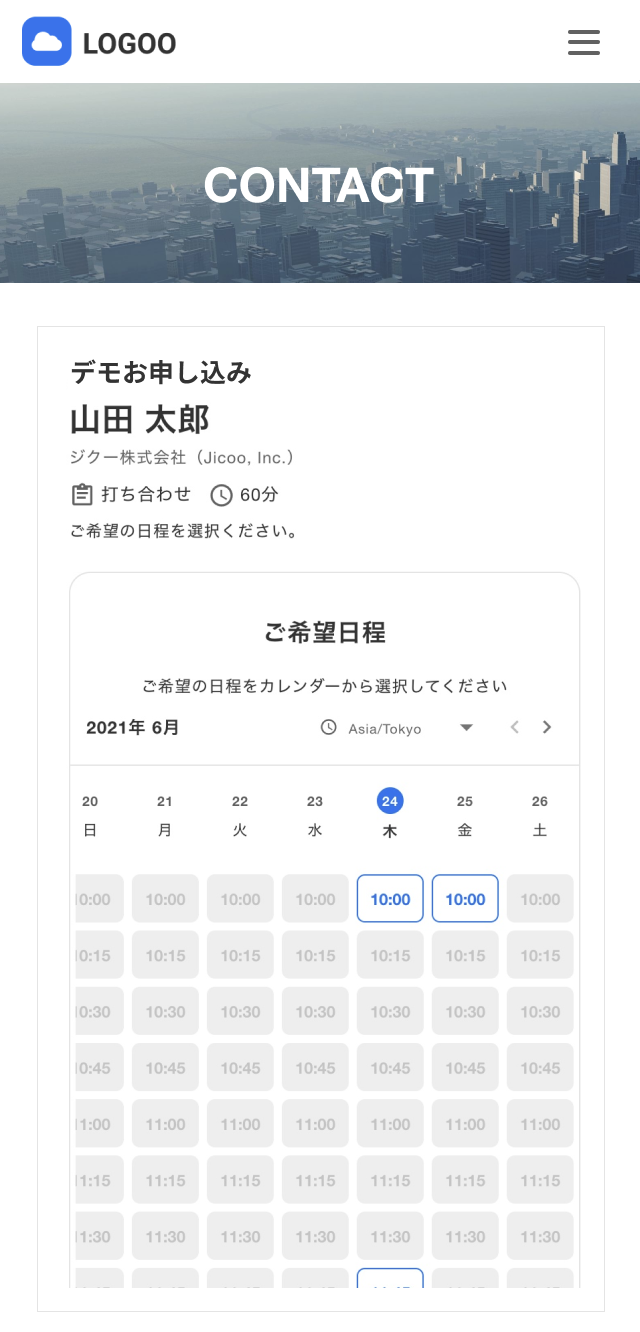Open the hamburger menu

pos(583,42)
